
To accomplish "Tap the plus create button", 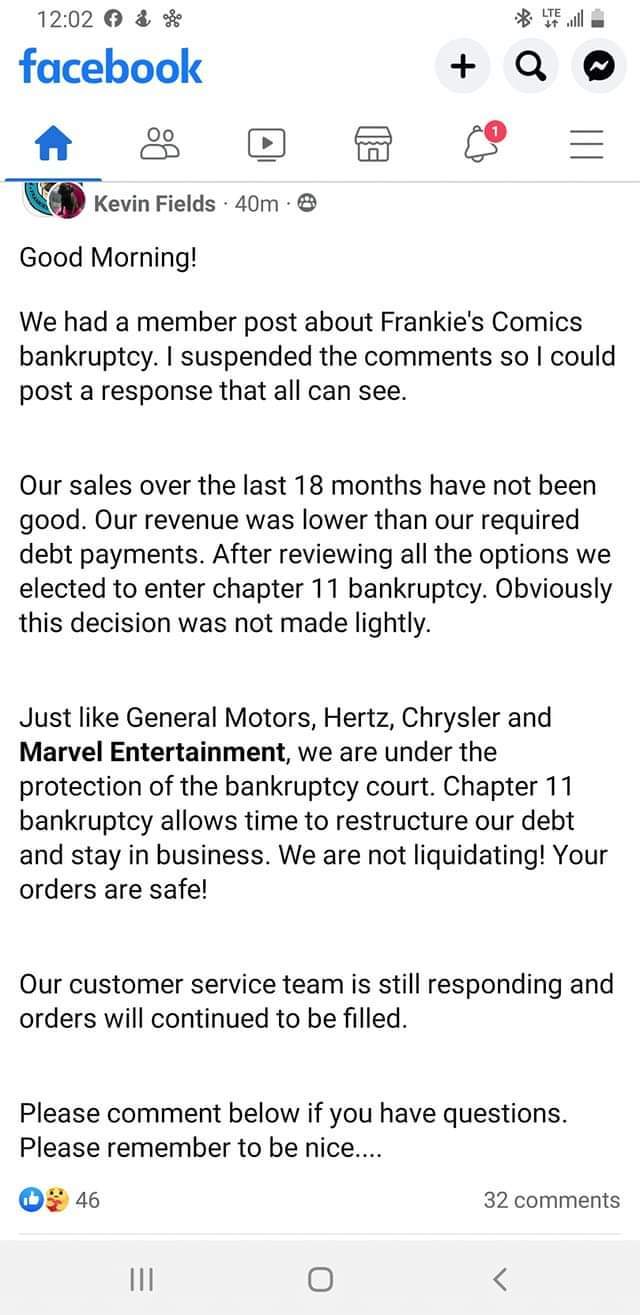I will click(x=461, y=67).
